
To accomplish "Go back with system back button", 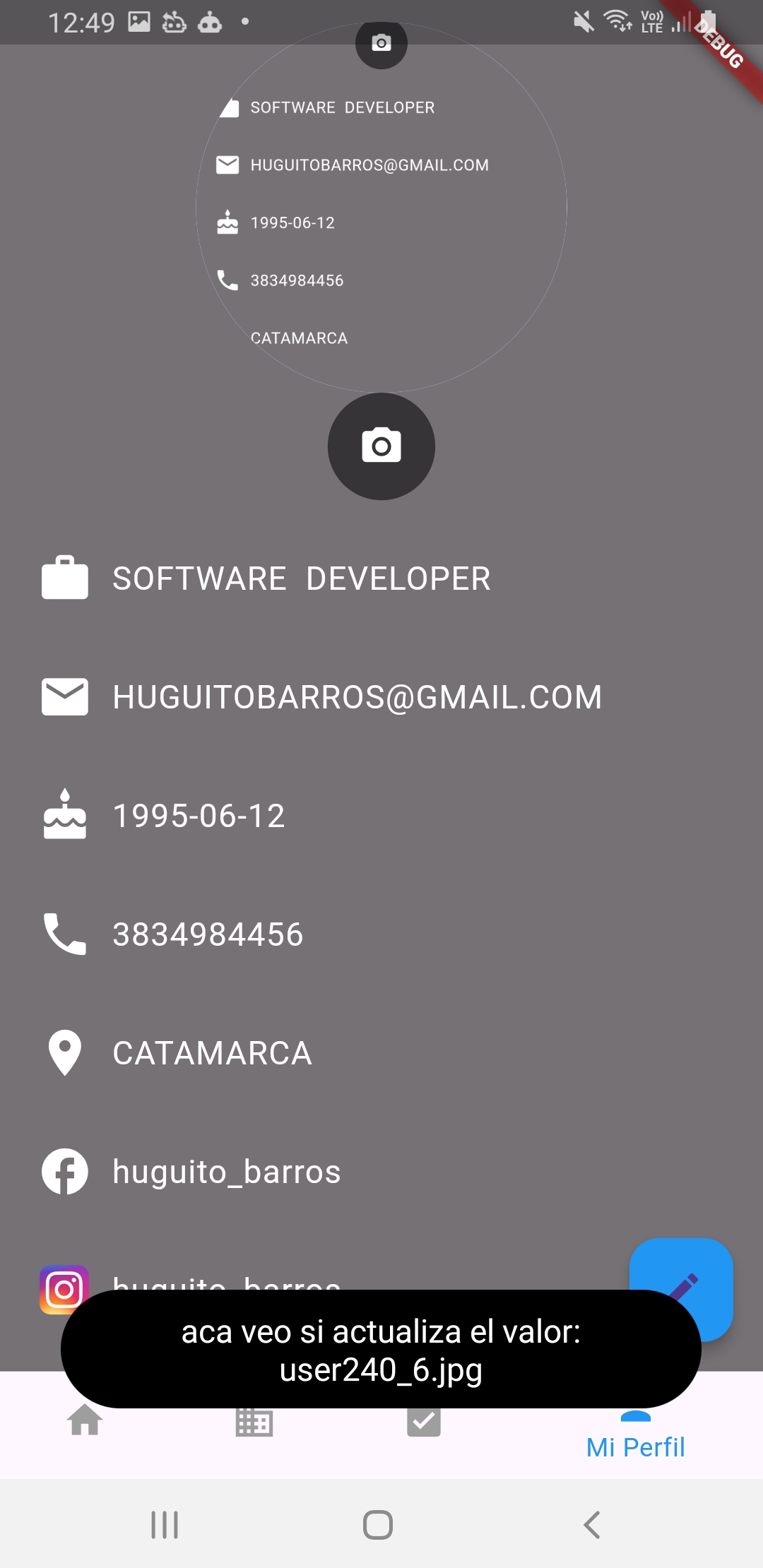I will coord(592,1525).
